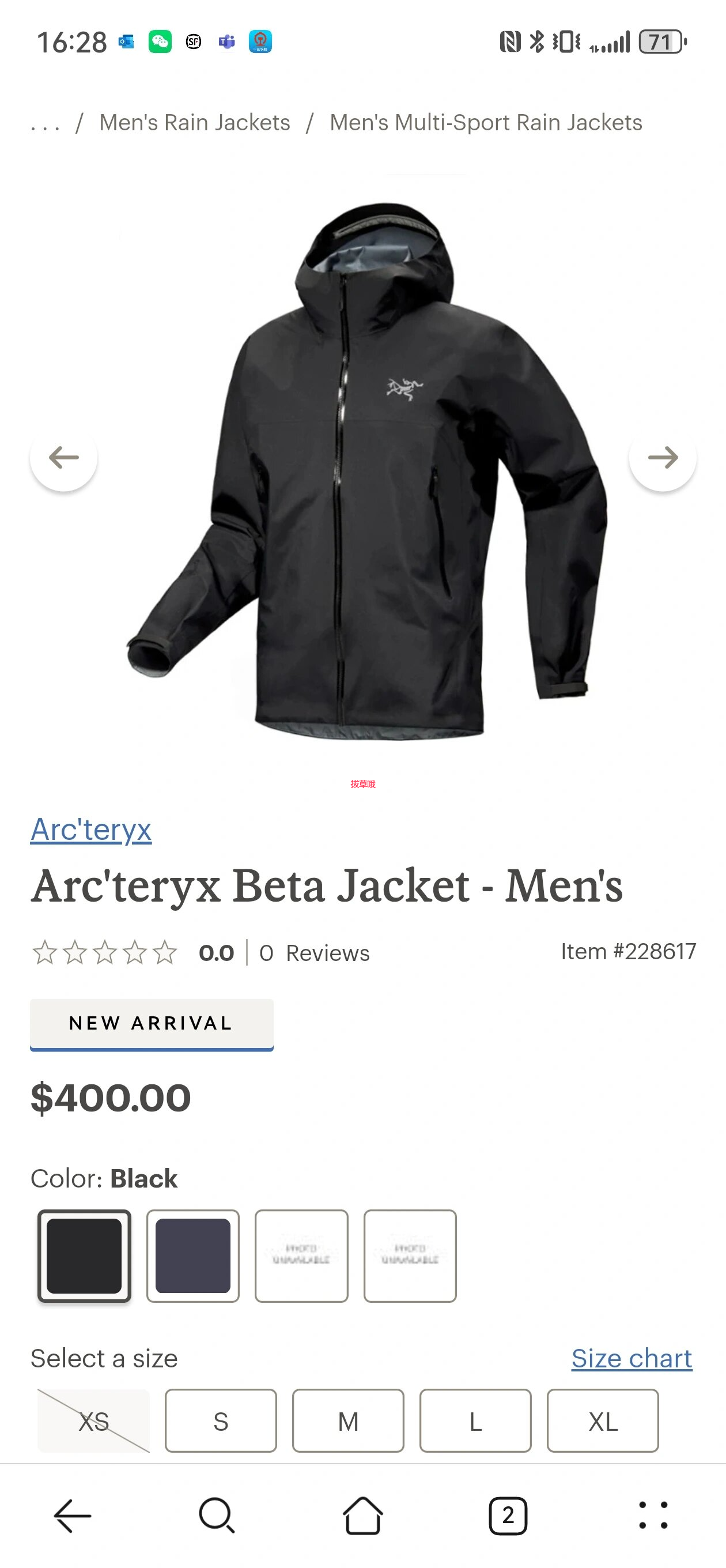Open the Arc'teryx brand link

91,829
